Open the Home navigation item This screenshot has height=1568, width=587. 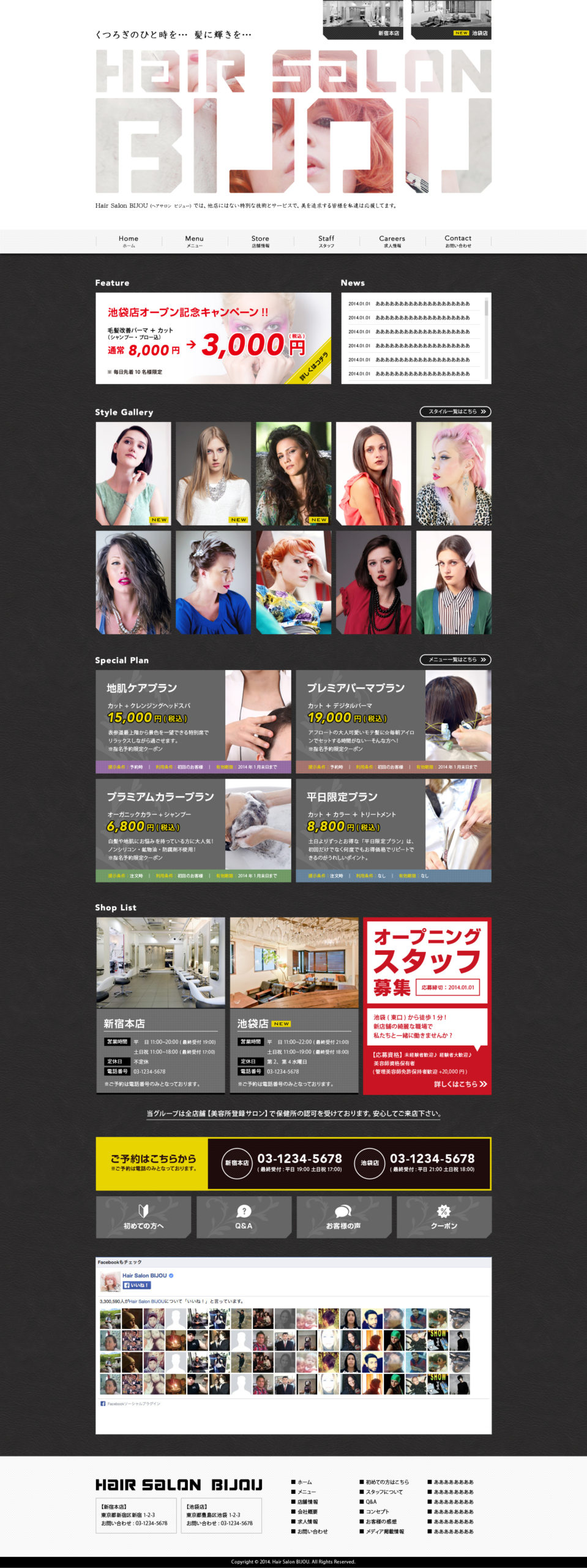click(x=129, y=241)
